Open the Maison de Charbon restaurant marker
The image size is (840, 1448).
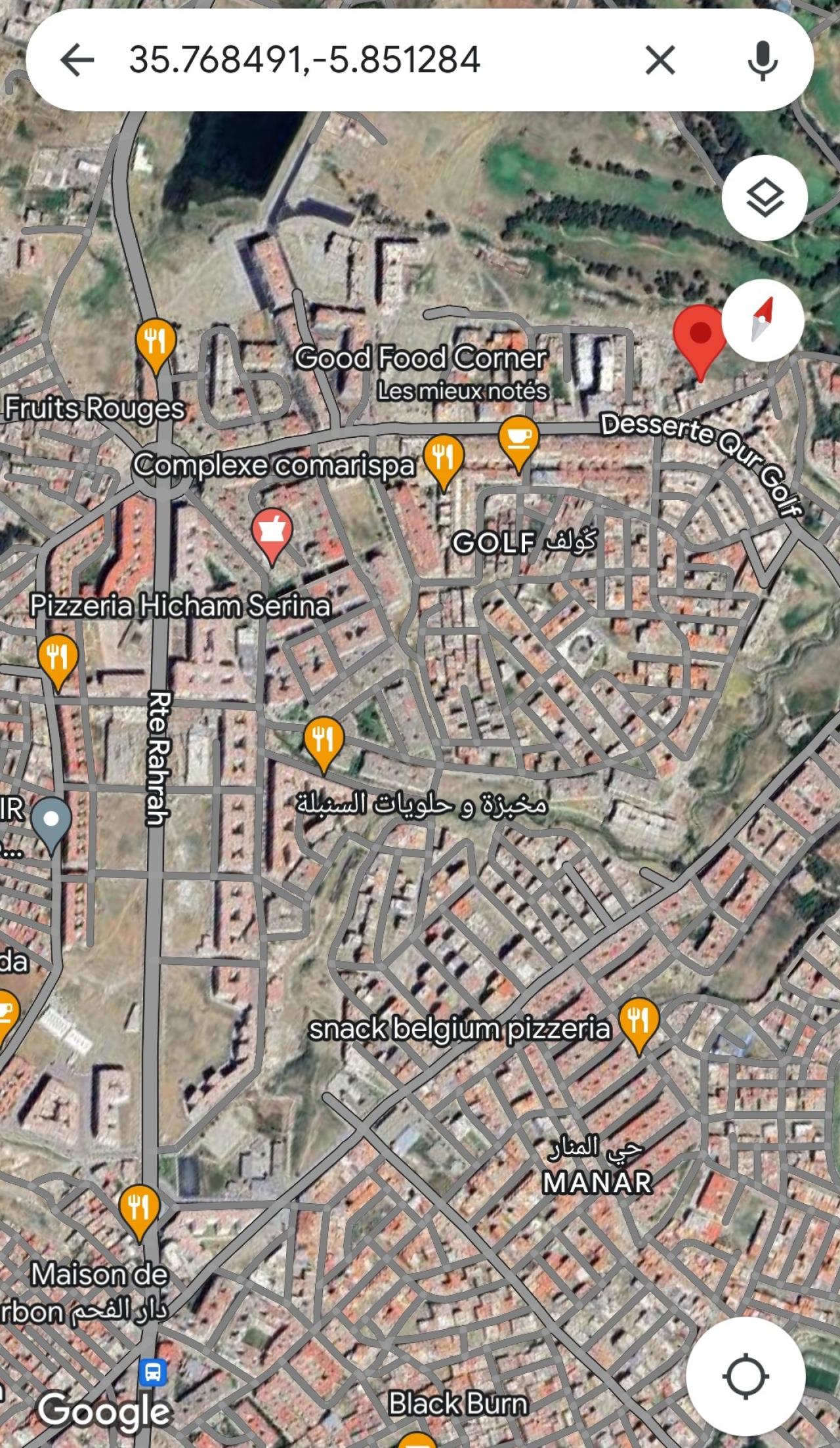[139, 1208]
